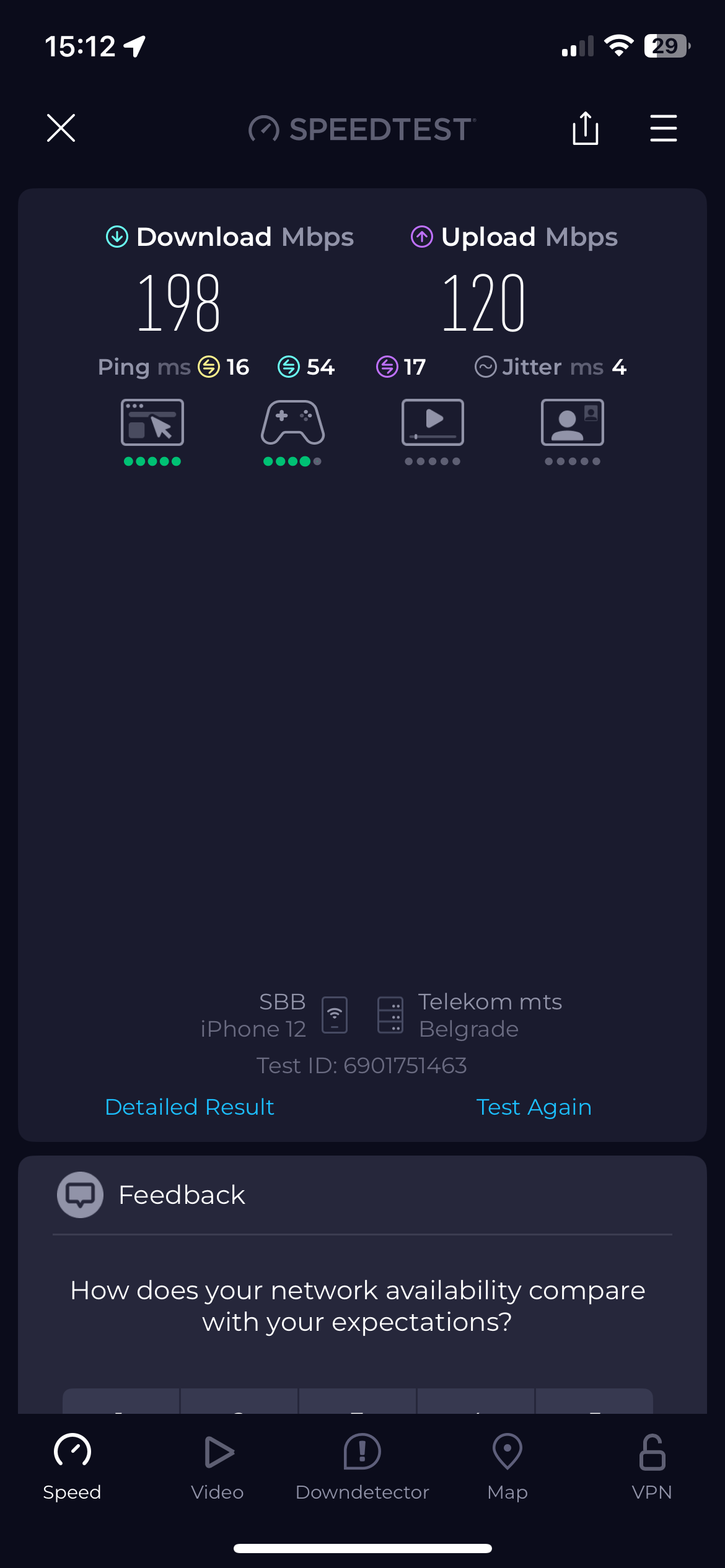View gaming experience rating icon
The height and width of the screenshot is (1568, 725).
(292, 423)
